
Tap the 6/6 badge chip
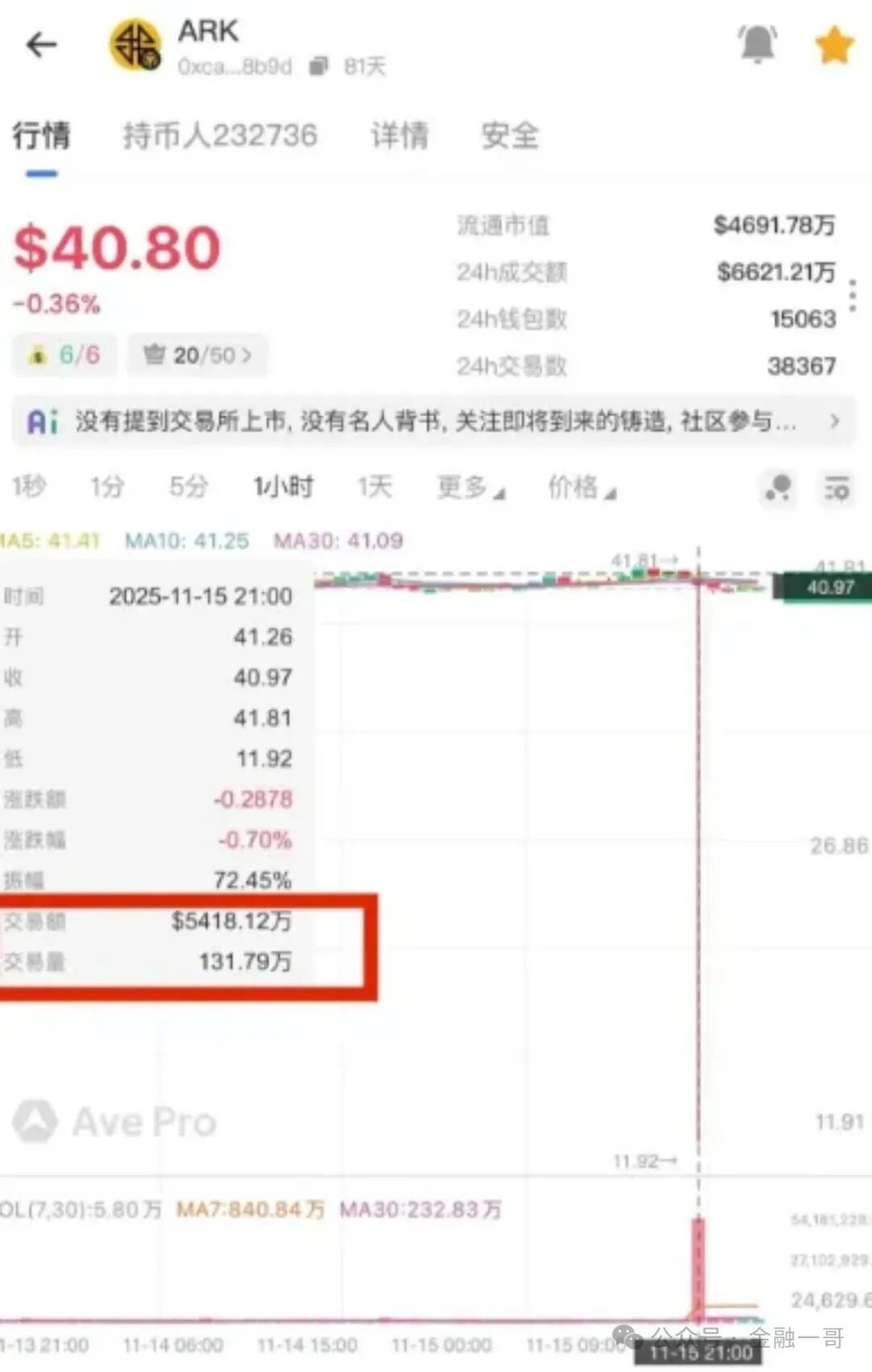[65, 355]
